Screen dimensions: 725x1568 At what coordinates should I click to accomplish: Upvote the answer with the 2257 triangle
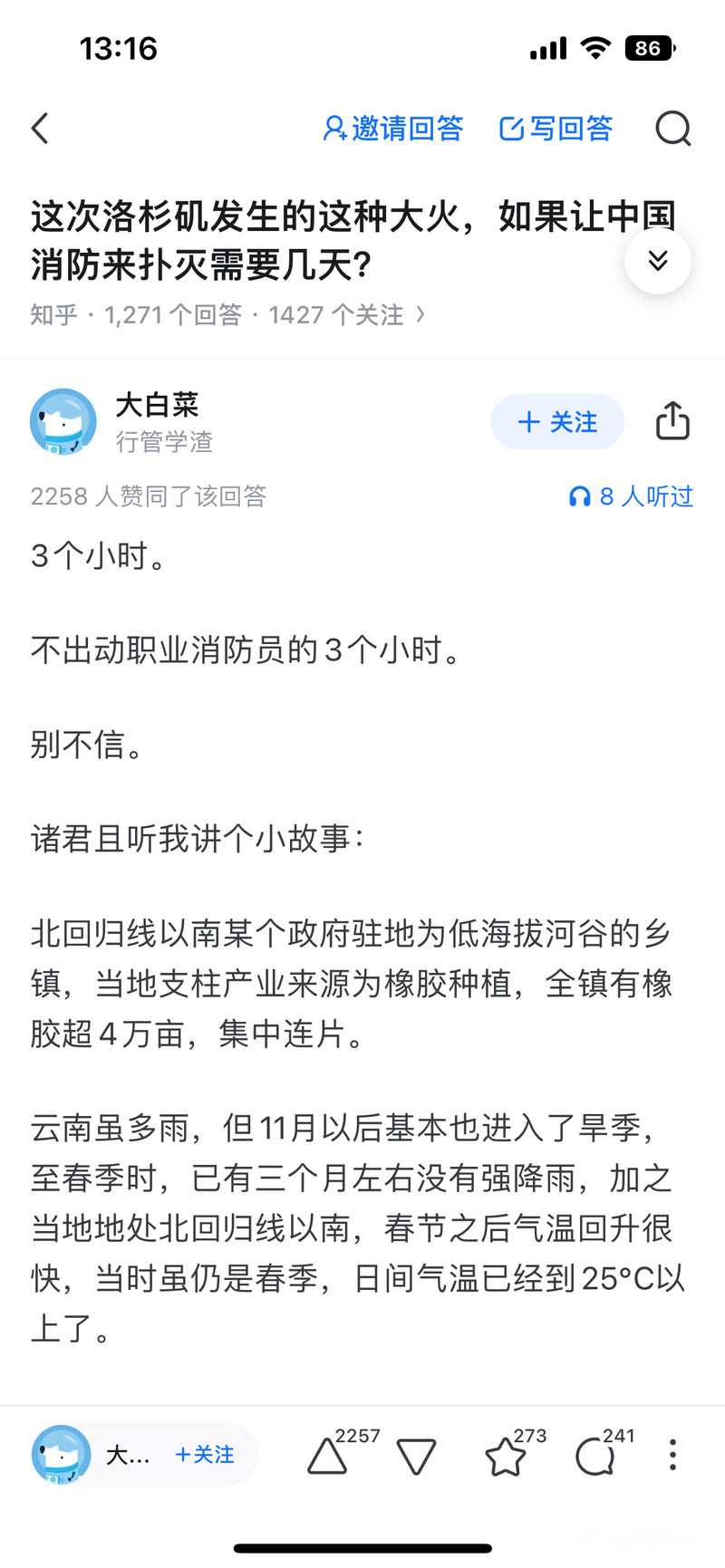[x=328, y=1456]
